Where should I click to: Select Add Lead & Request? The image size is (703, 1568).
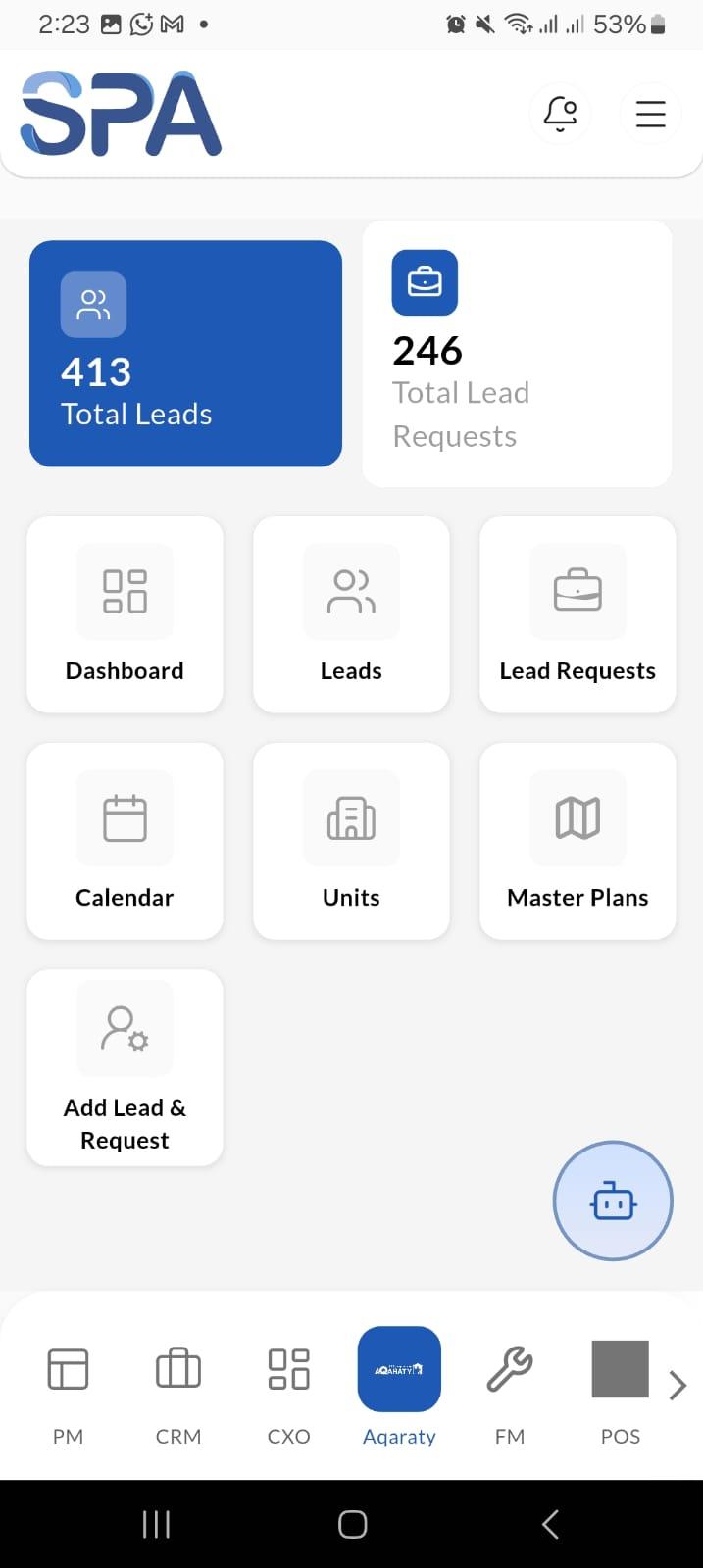pos(125,1067)
